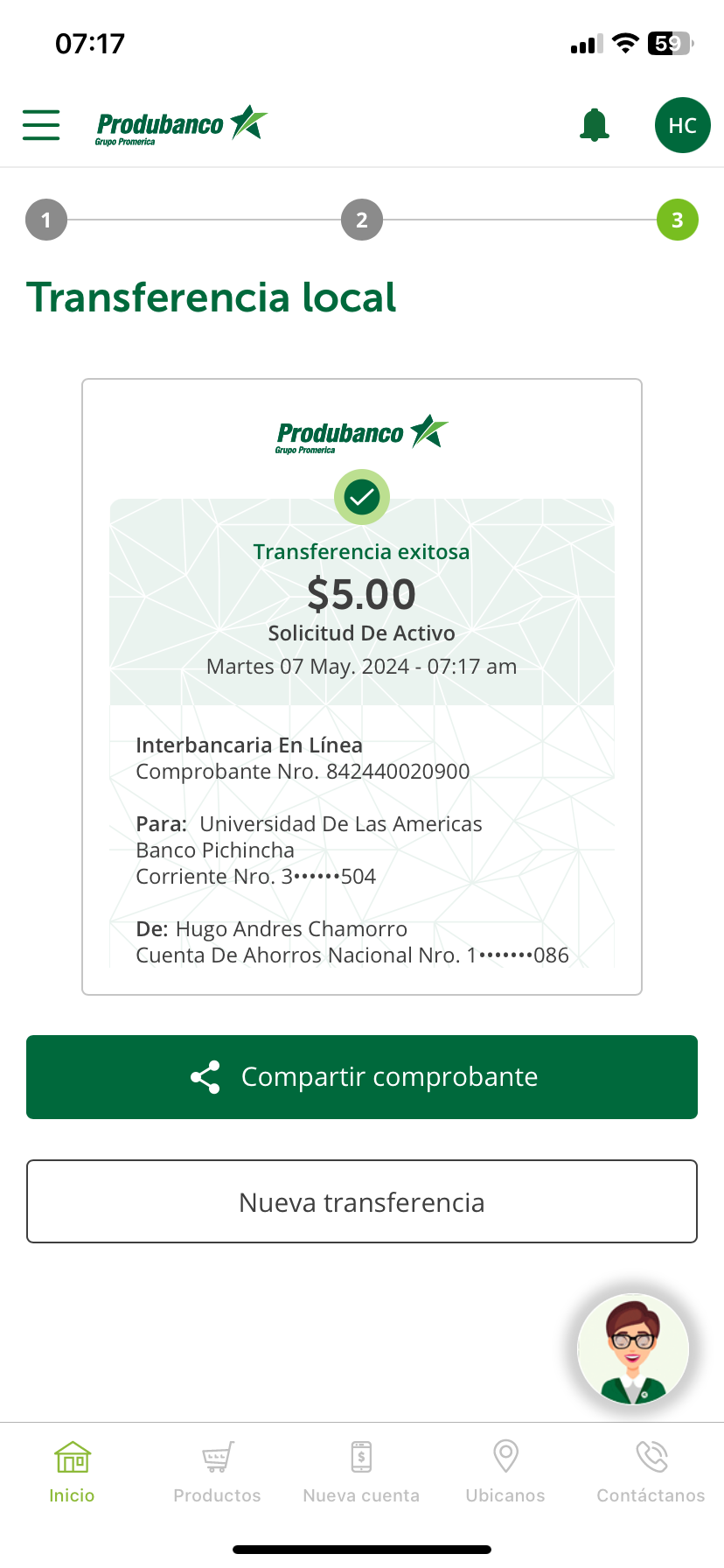
Task: Switch to the Productos tab
Action: (x=217, y=1473)
